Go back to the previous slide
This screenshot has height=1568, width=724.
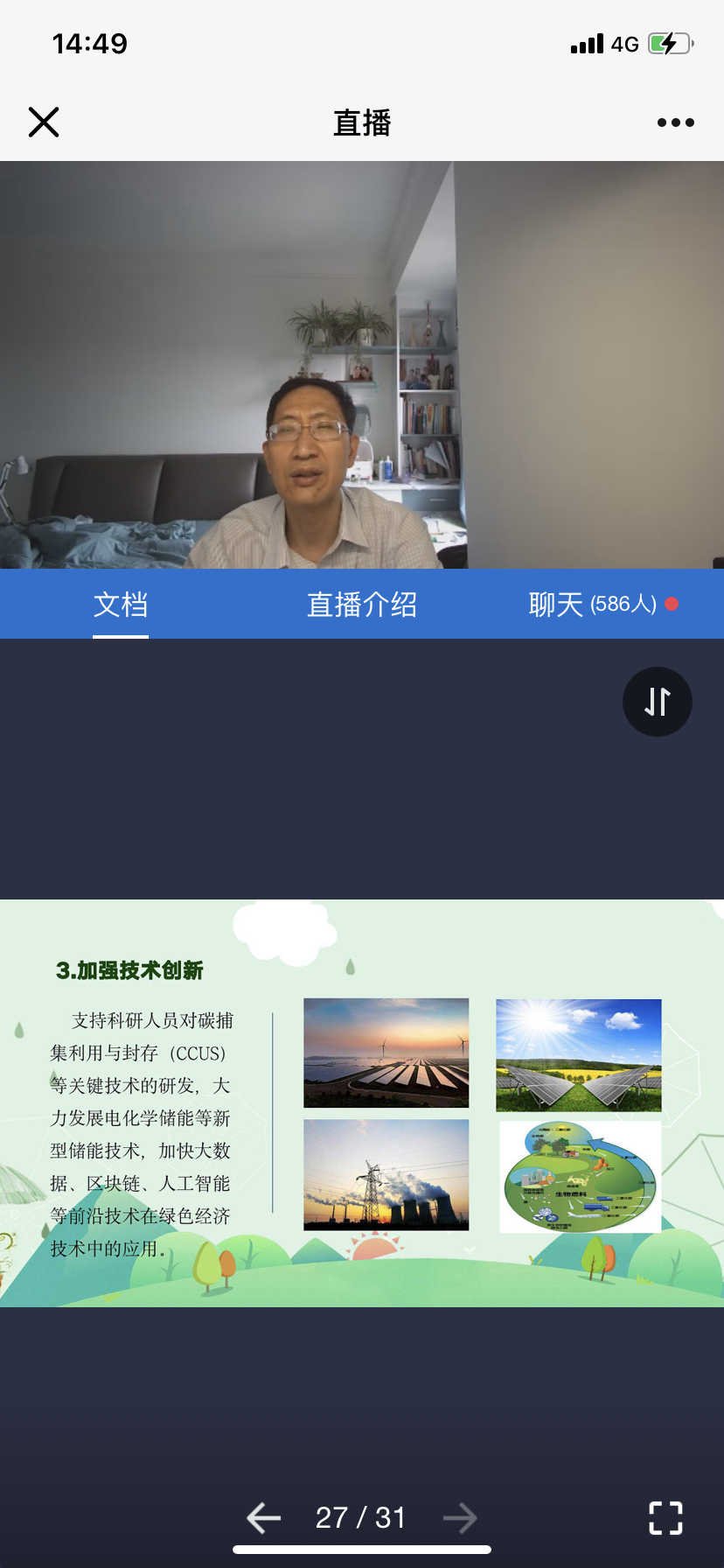point(264,1517)
